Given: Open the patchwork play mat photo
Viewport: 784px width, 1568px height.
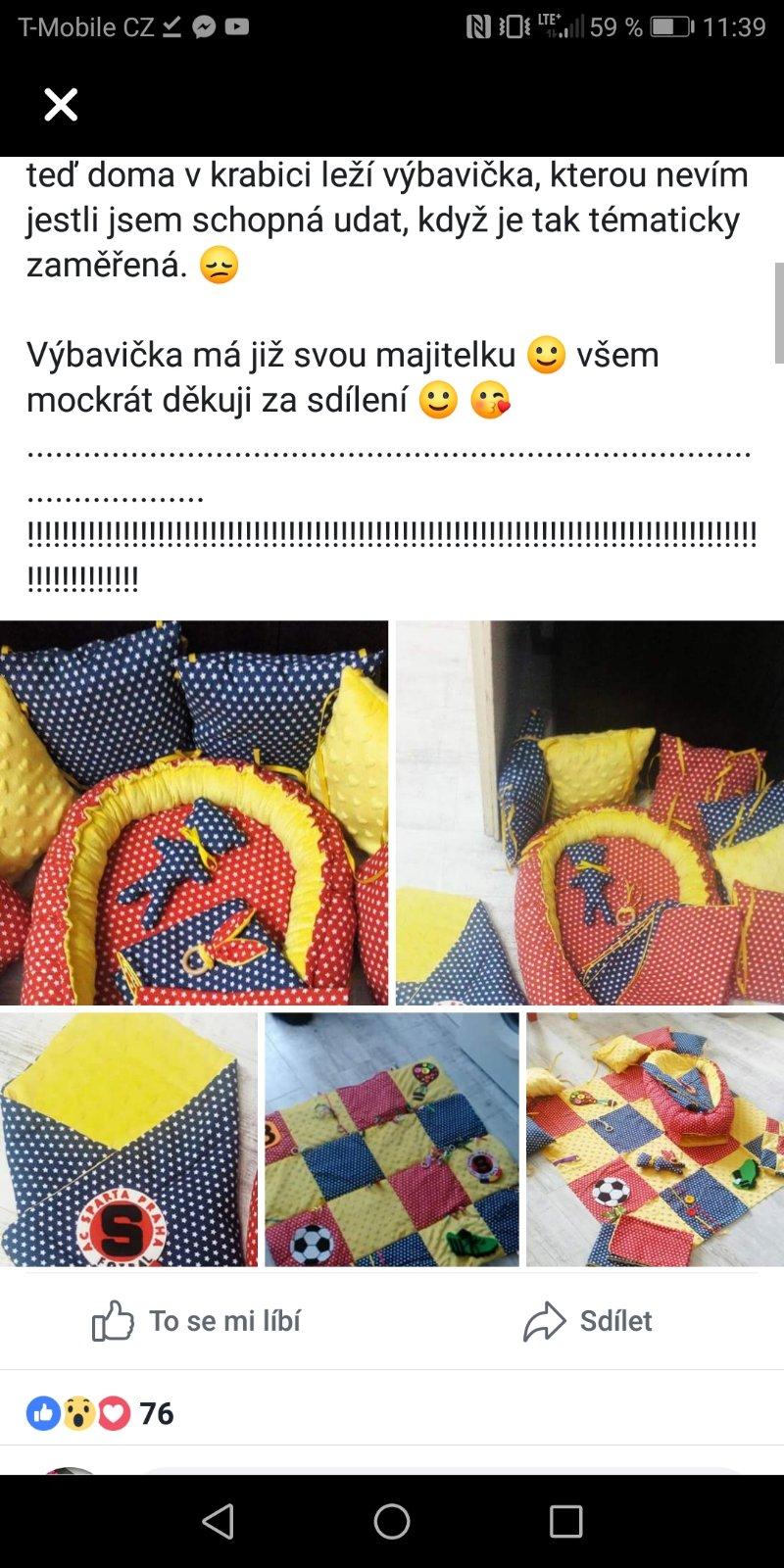Looking at the screenshot, I should [391, 1139].
